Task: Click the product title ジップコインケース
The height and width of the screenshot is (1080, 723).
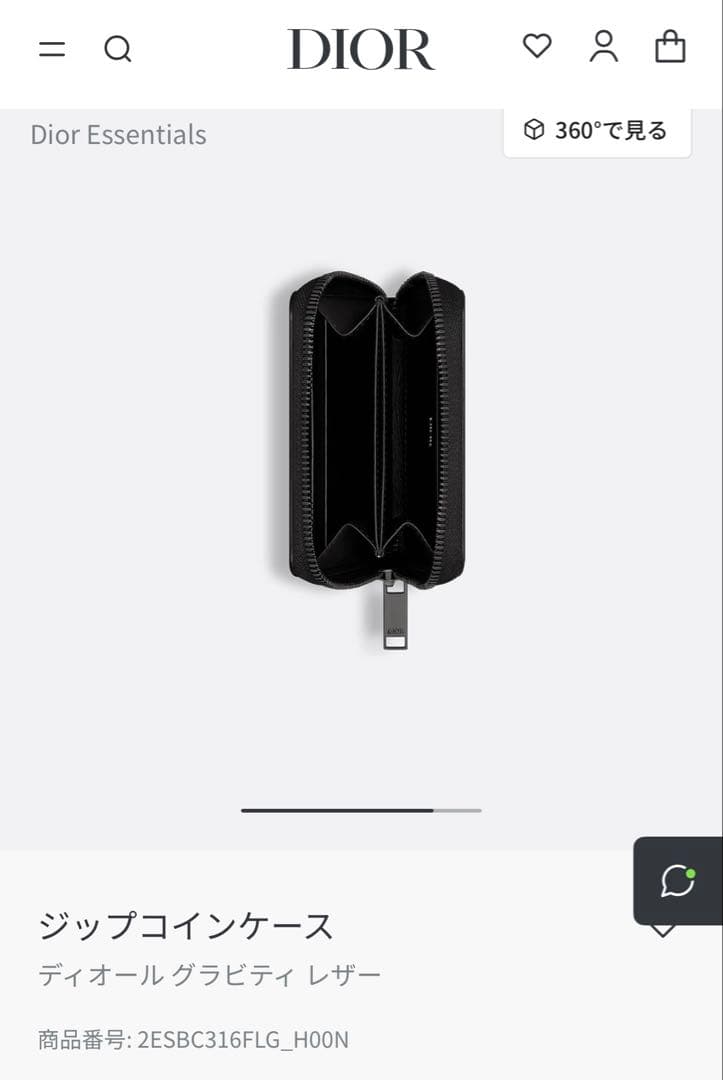Action: 188,926
